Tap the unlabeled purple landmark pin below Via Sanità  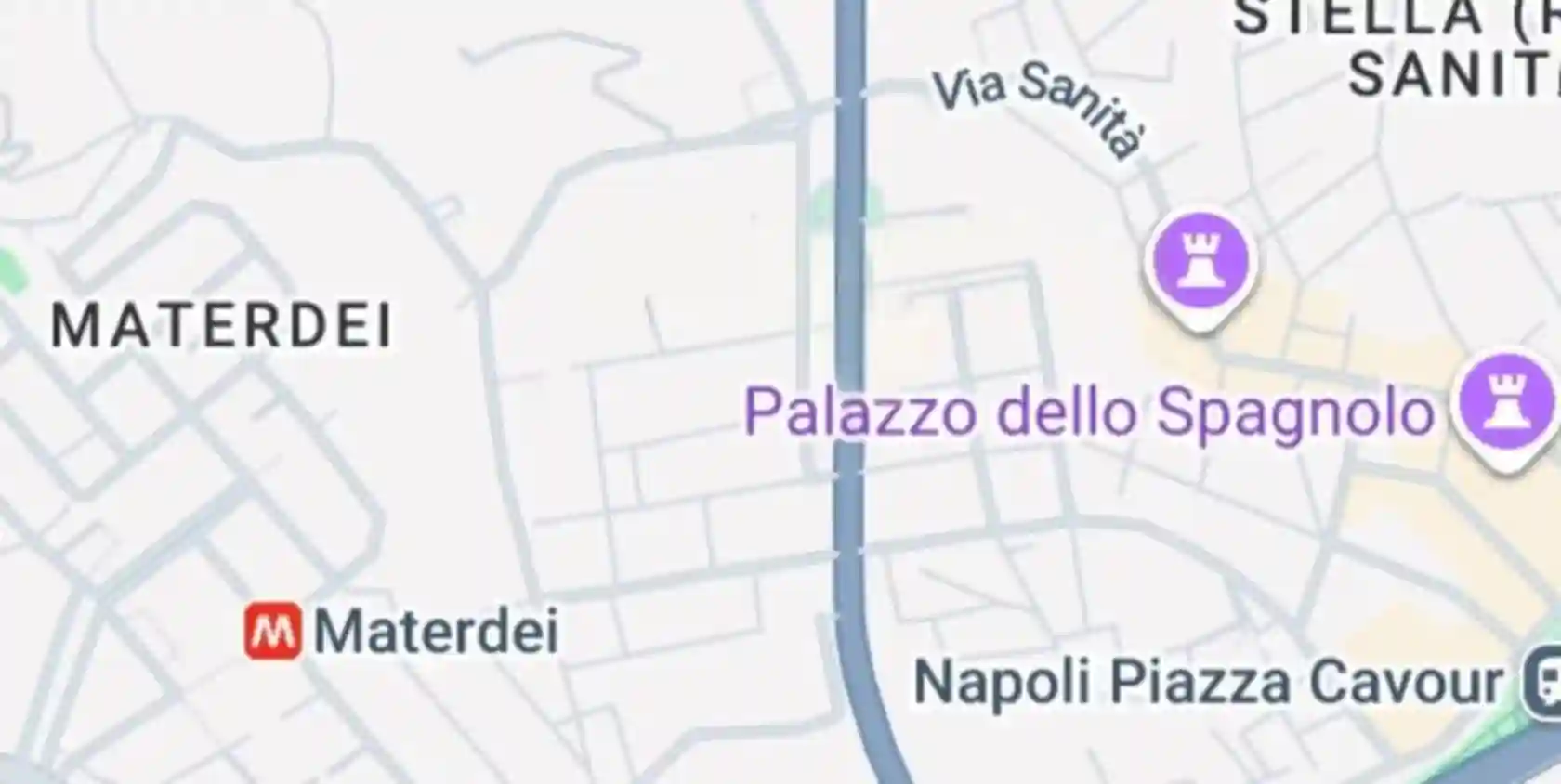(x=1200, y=262)
